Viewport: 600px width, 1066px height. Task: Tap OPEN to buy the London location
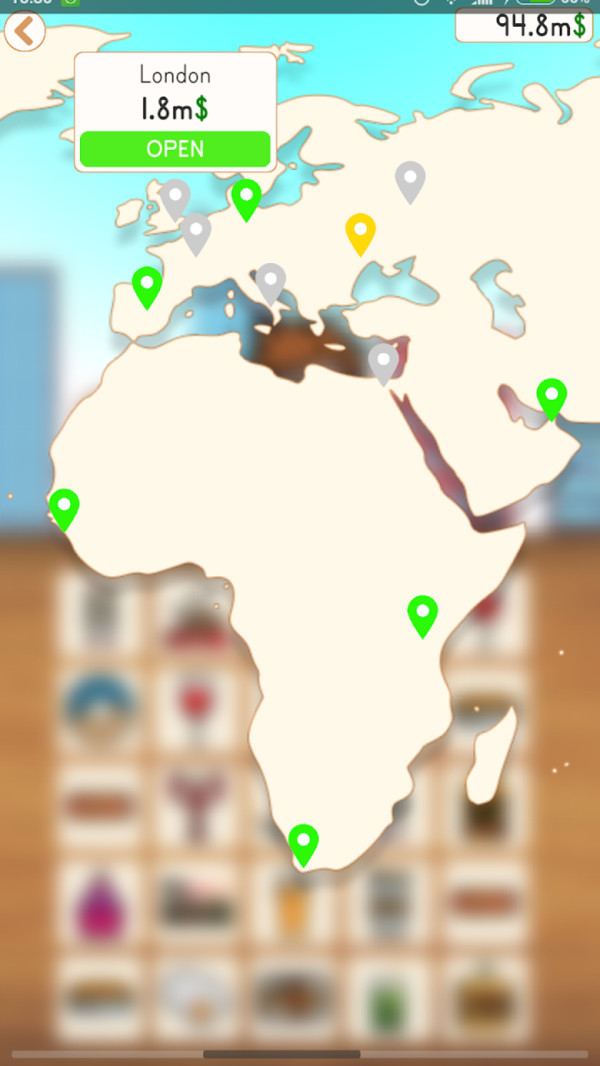(175, 149)
